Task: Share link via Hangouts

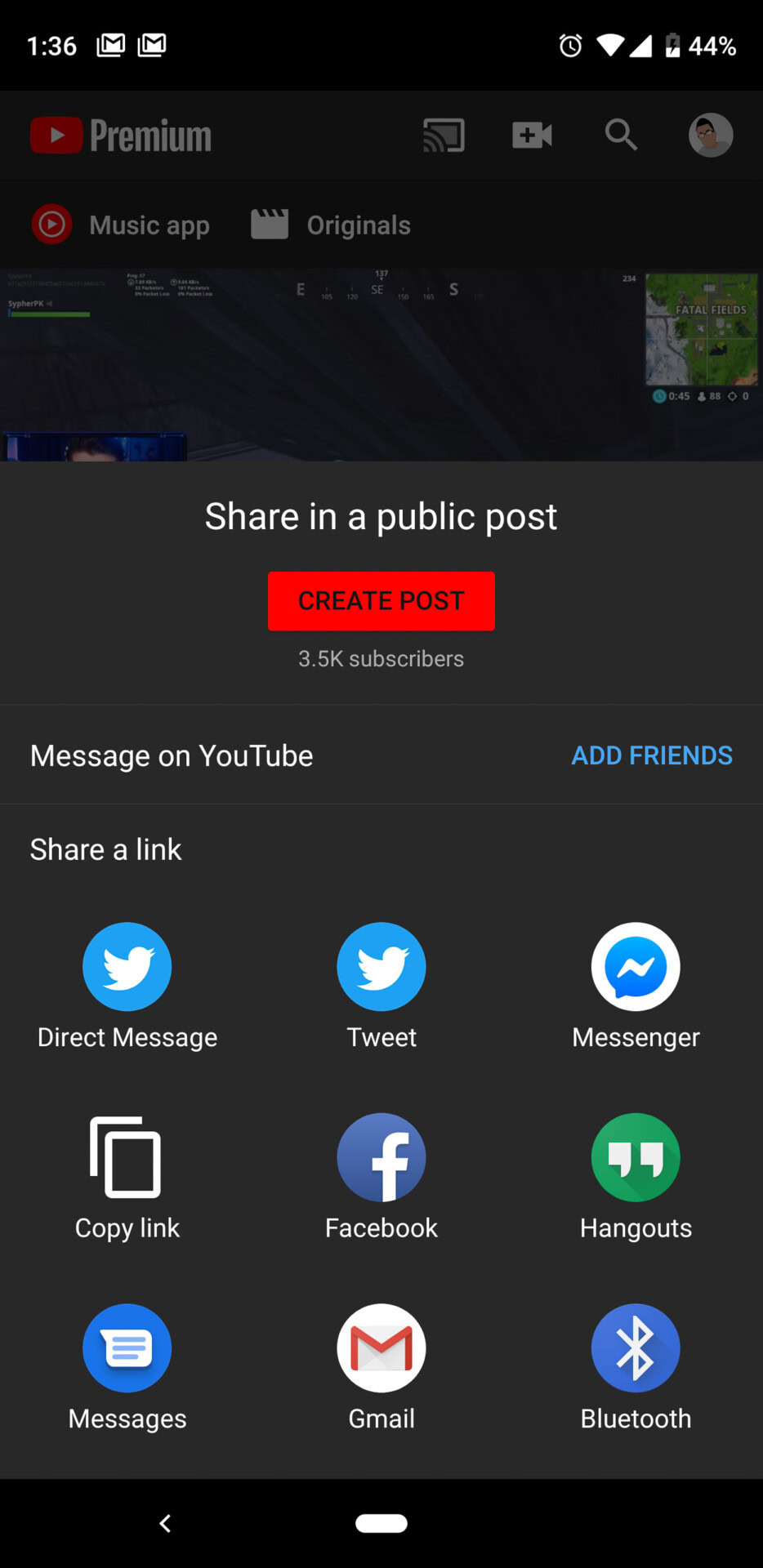Action: 636,1158
